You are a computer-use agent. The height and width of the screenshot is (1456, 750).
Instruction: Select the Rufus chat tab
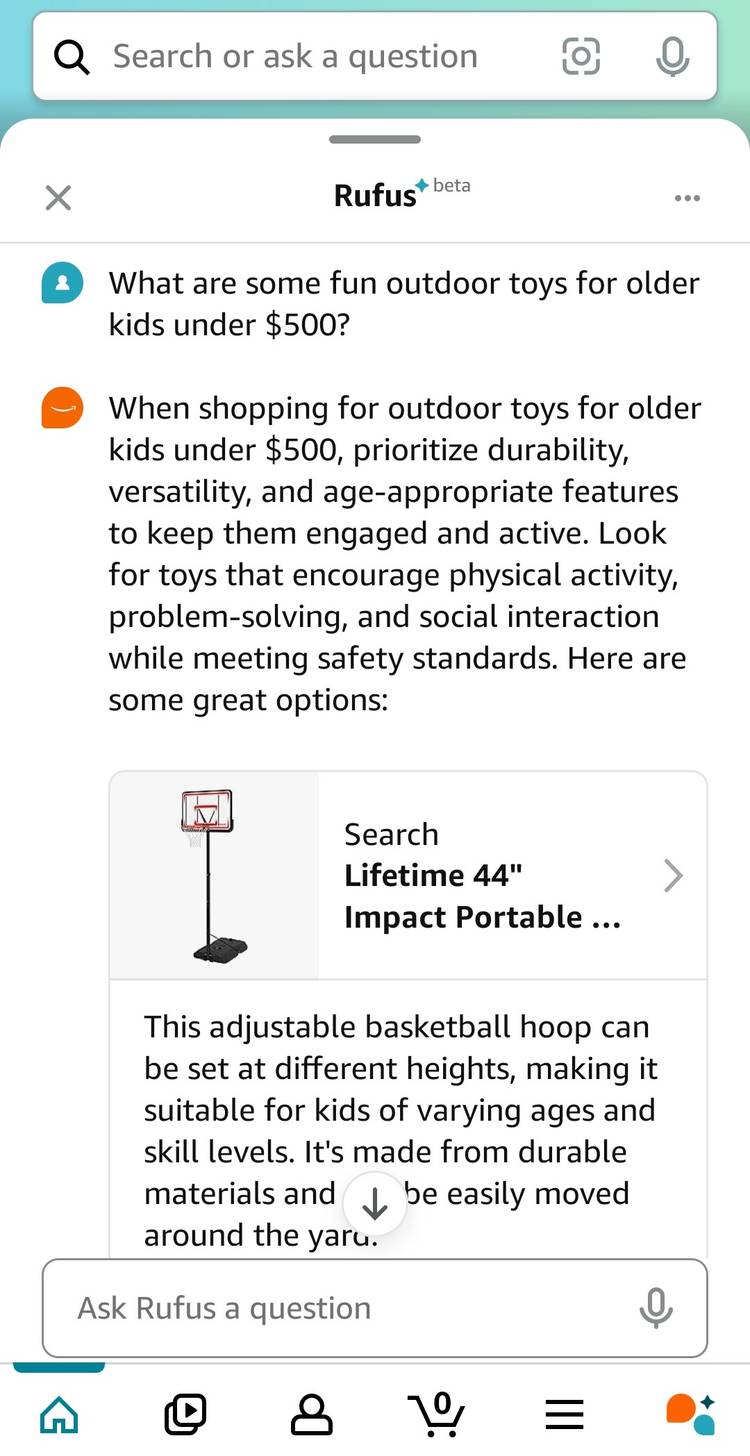[690, 1414]
